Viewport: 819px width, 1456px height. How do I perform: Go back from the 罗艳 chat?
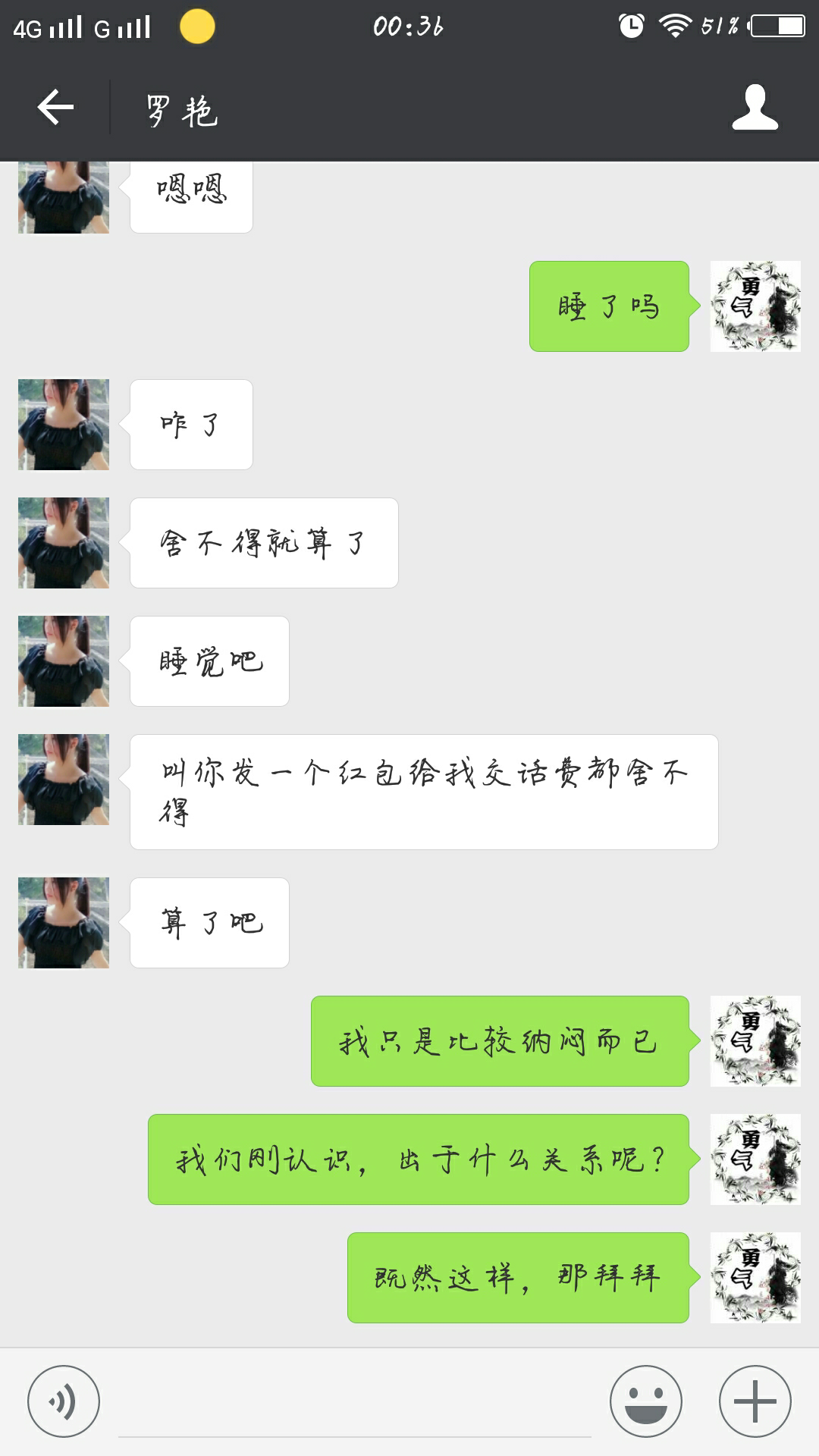[55, 107]
